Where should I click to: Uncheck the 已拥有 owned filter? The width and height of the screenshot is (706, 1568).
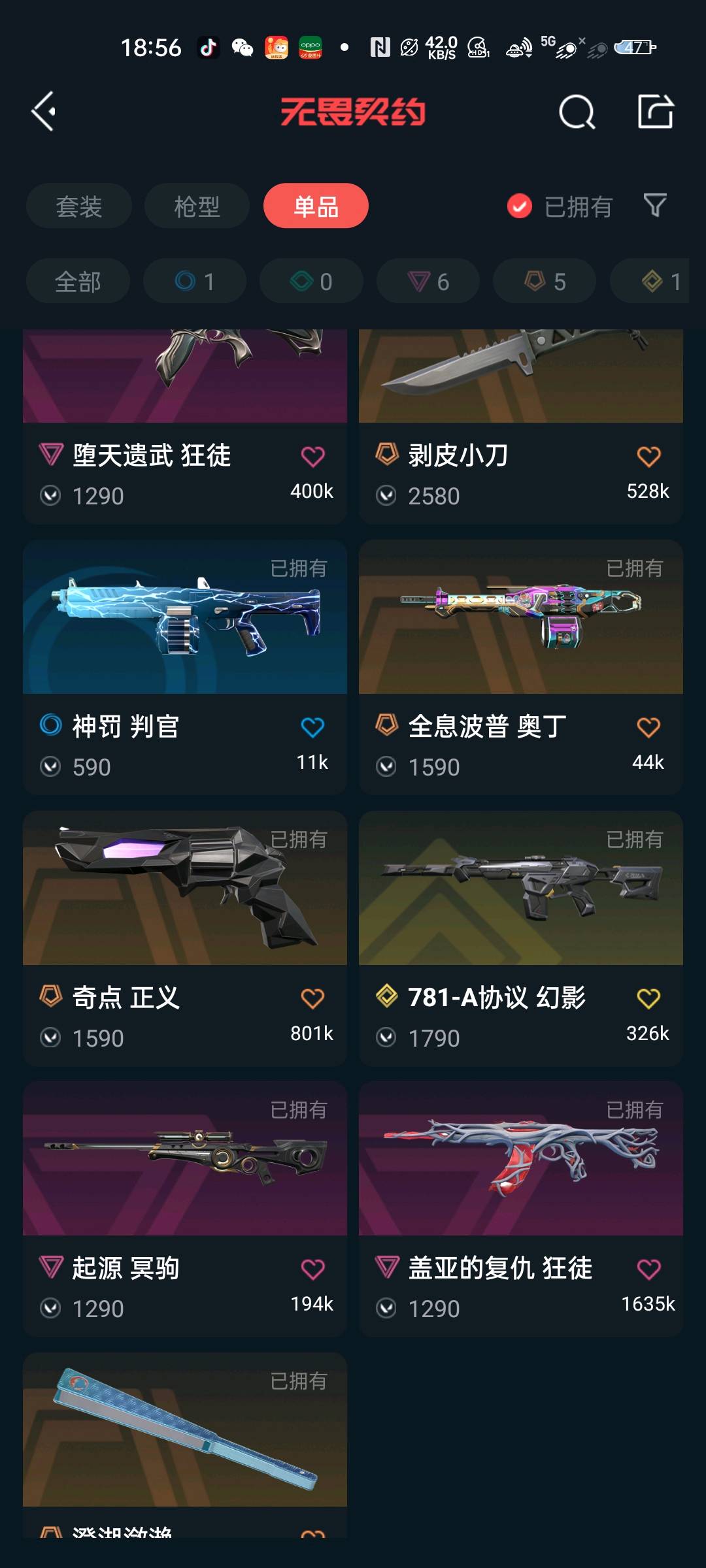coord(520,206)
